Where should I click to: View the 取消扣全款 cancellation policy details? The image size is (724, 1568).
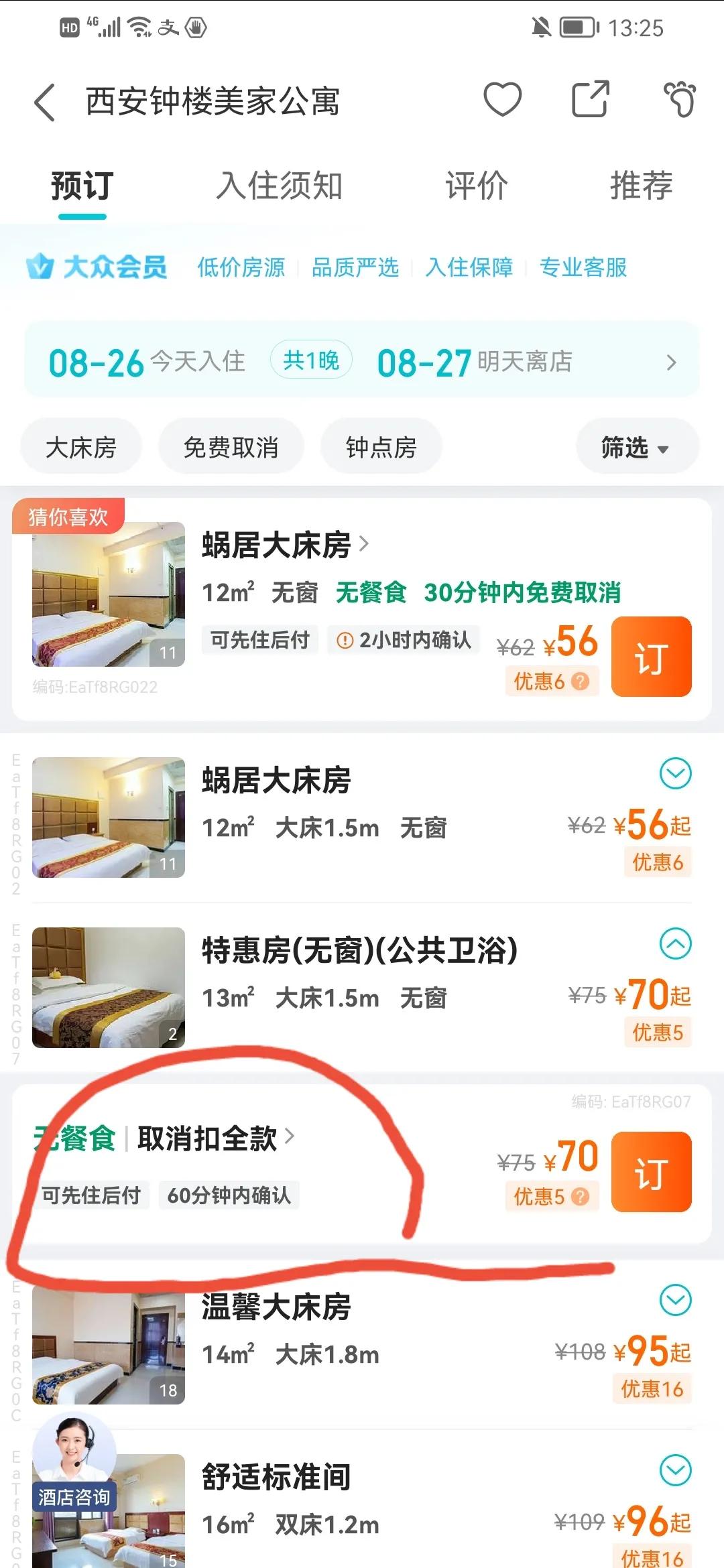pyautogui.click(x=216, y=1138)
